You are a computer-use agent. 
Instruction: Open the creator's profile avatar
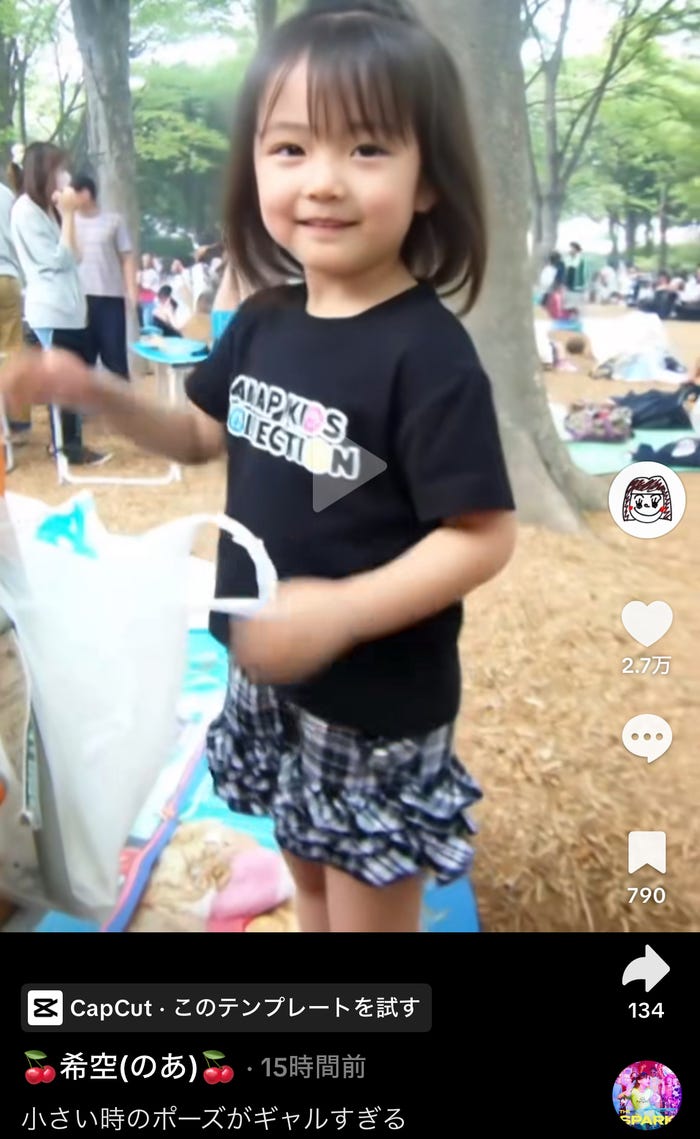[646, 500]
